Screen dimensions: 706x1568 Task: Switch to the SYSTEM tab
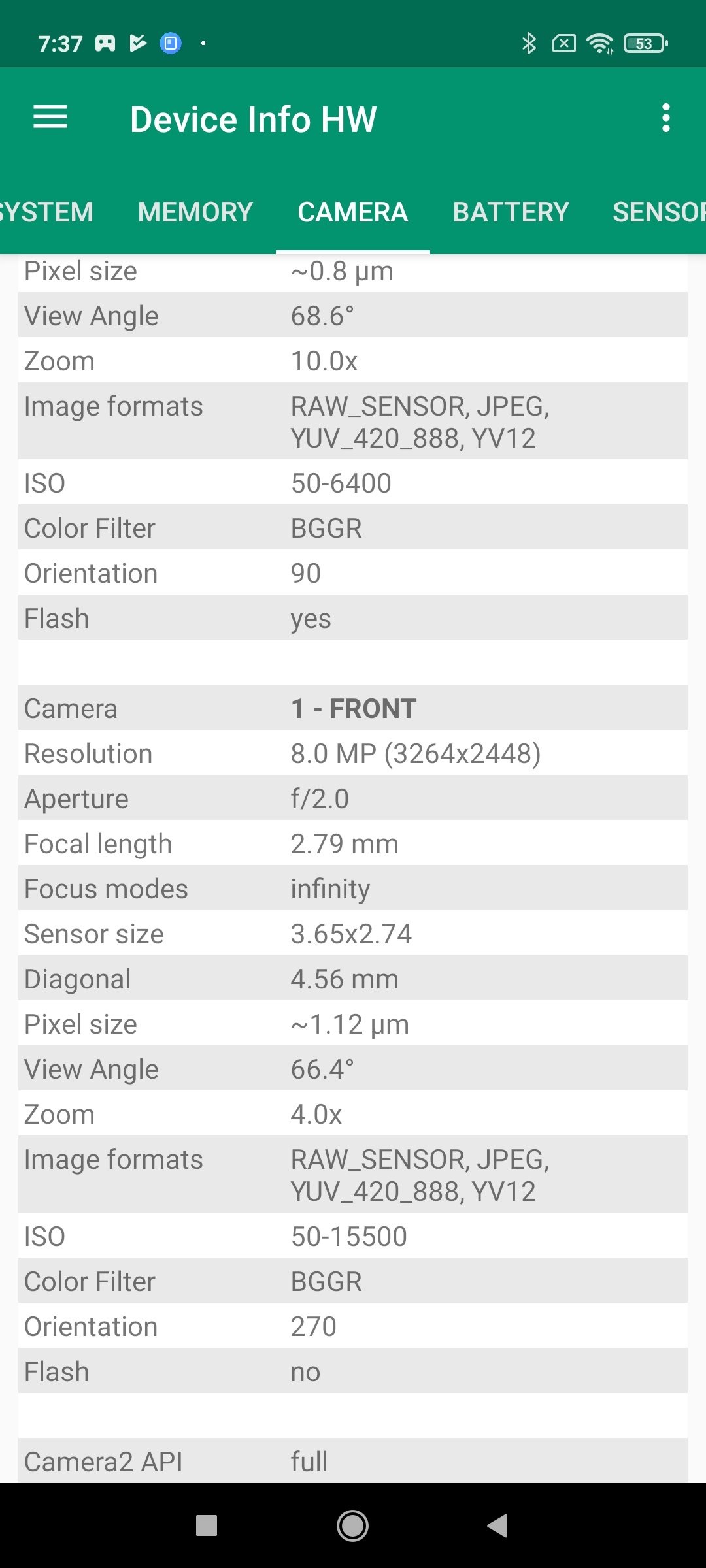(46, 212)
